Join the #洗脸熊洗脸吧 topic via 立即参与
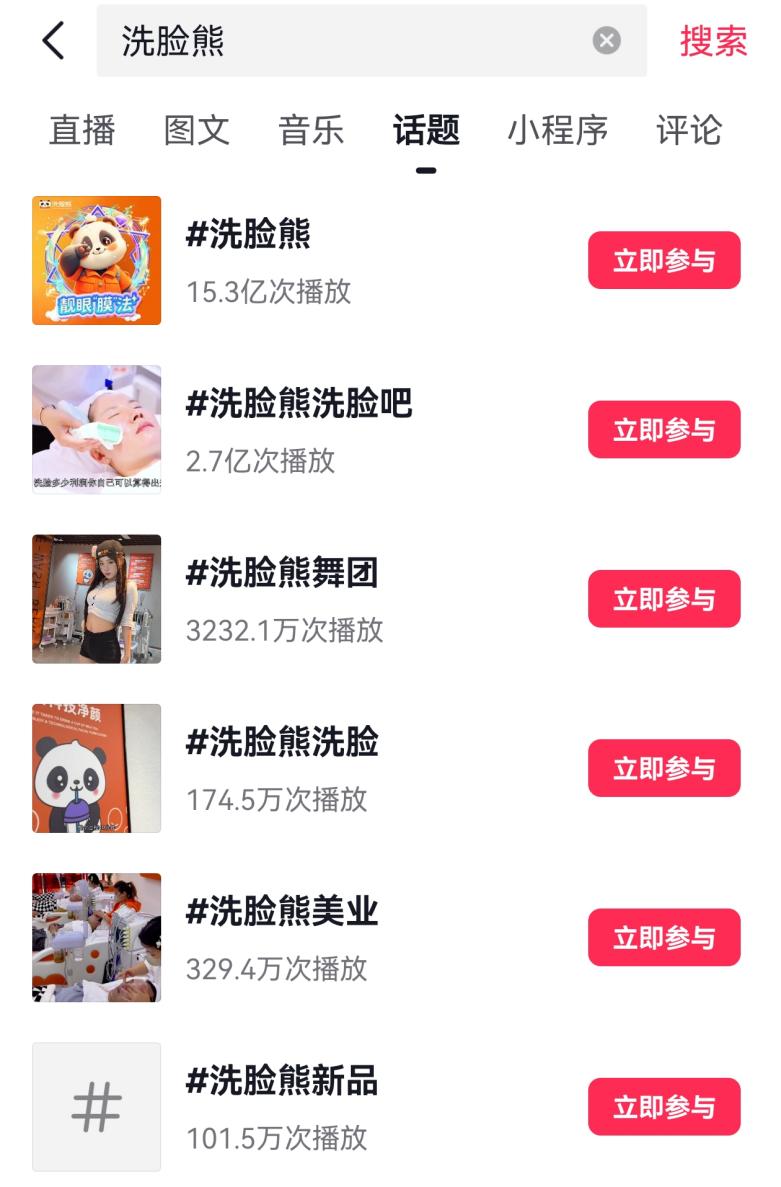 [664, 430]
